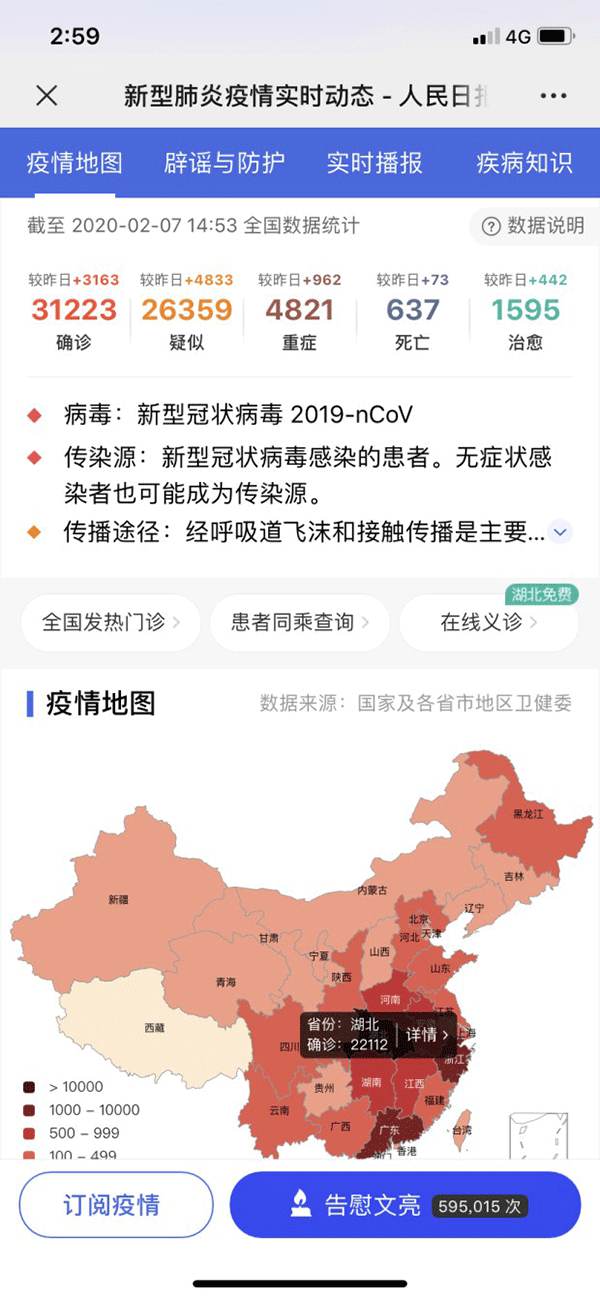This screenshot has height=1299, width=600.
Task: Open 数据说明 data explanation
Action: pyautogui.click(x=533, y=226)
